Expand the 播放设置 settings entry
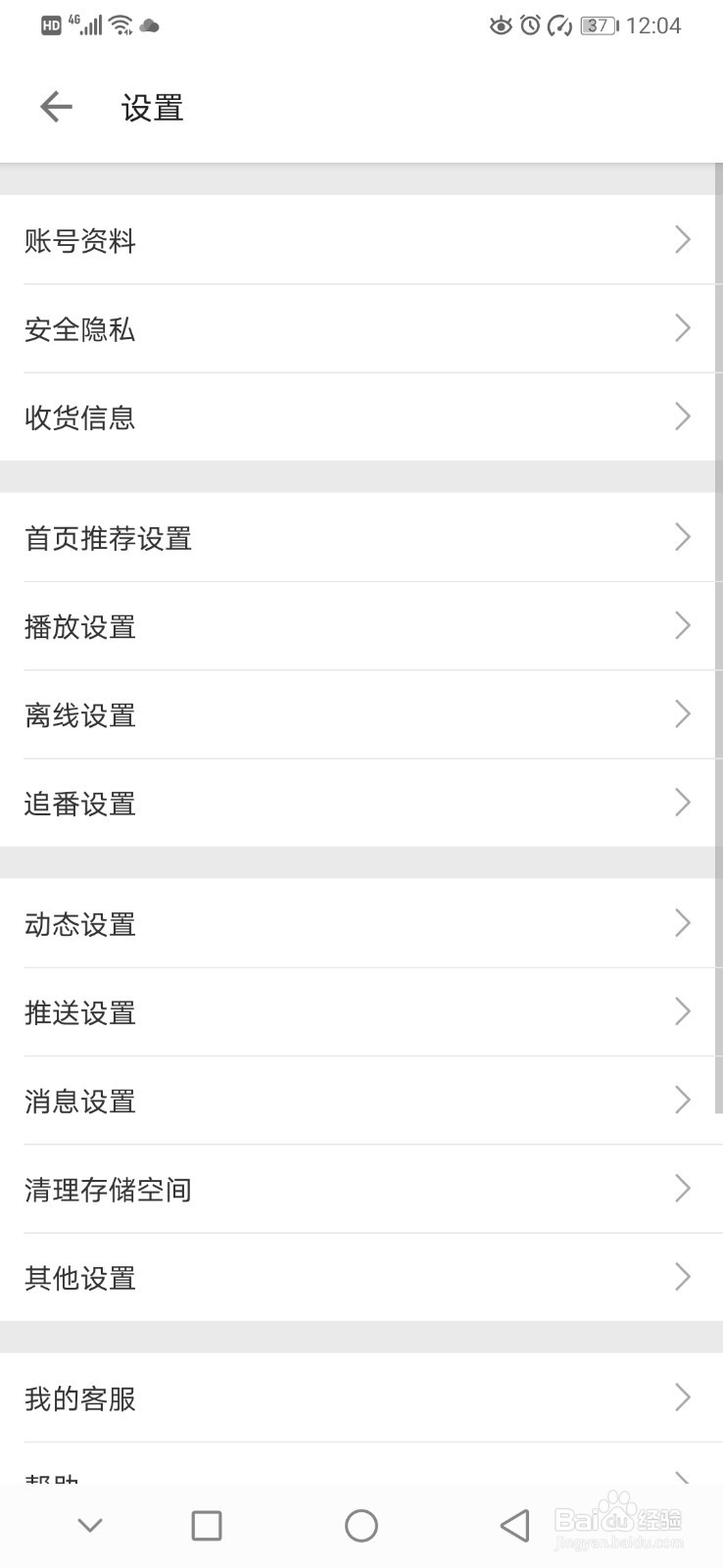Viewport: 723px width, 1568px height. tap(361, 627)
